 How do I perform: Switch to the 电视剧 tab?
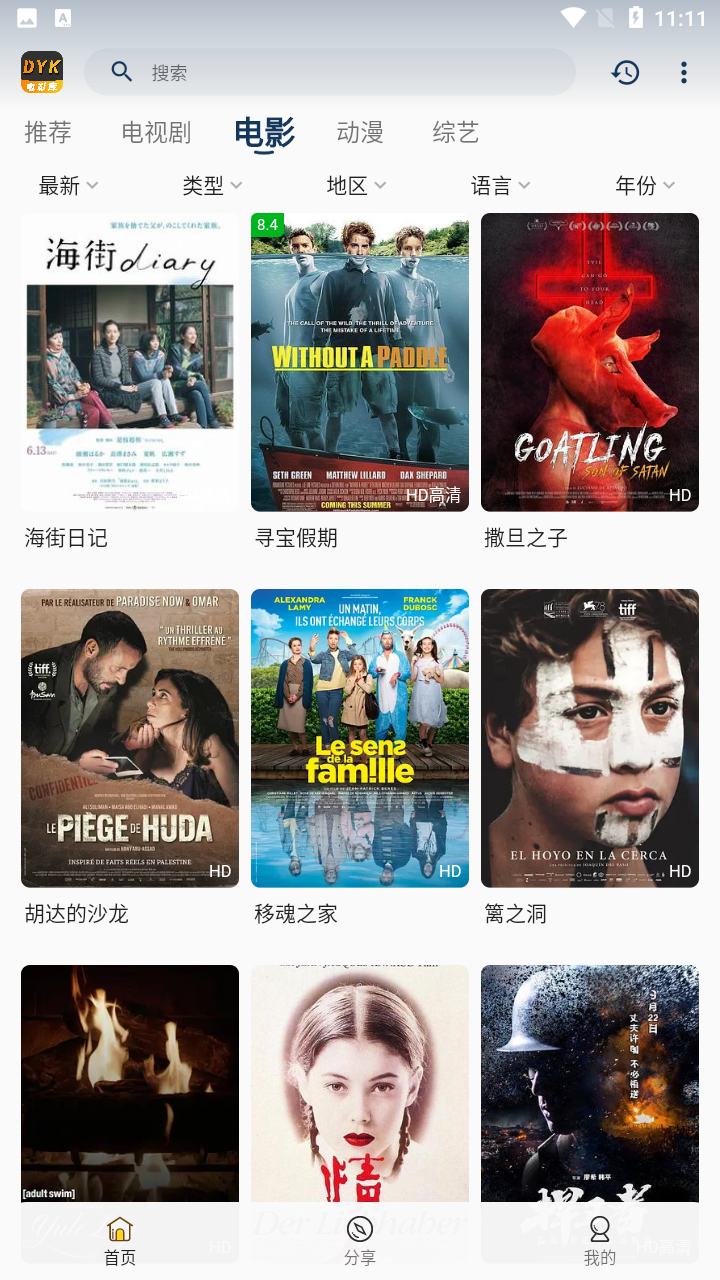click(156, 132)
